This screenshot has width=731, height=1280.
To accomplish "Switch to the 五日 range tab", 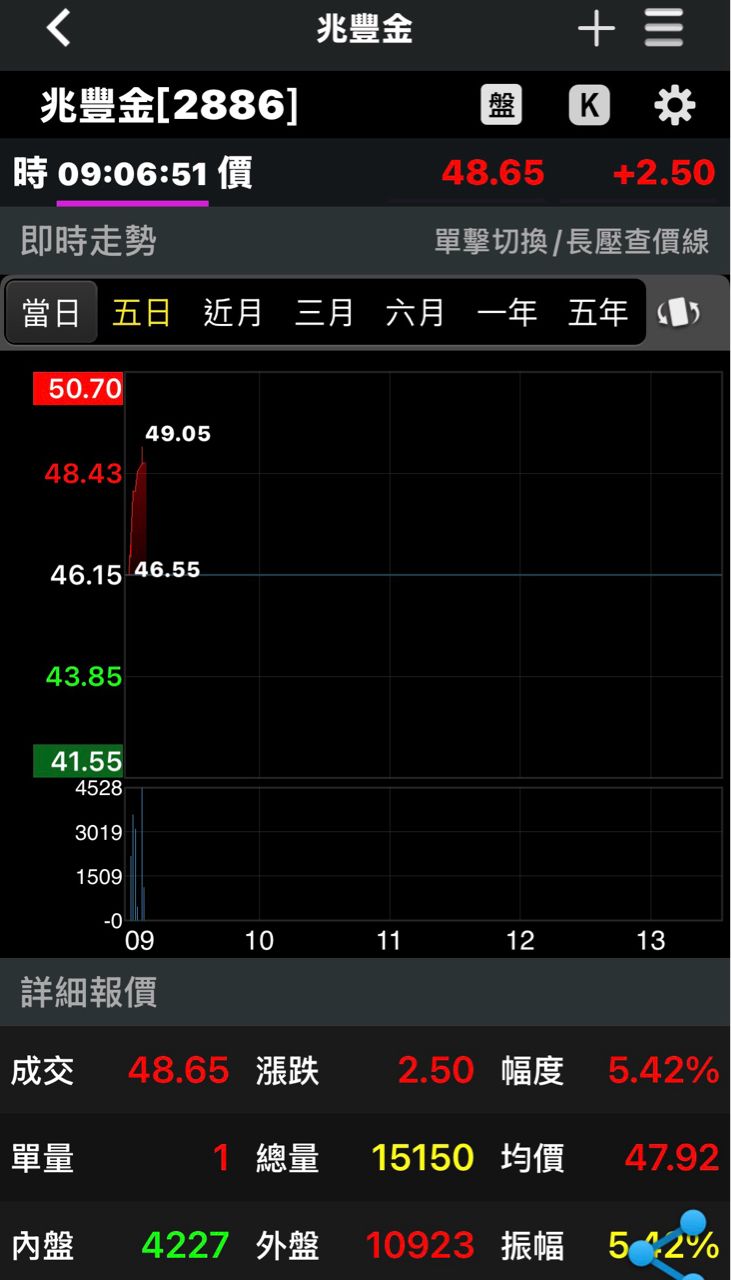I will click(142, 313).
